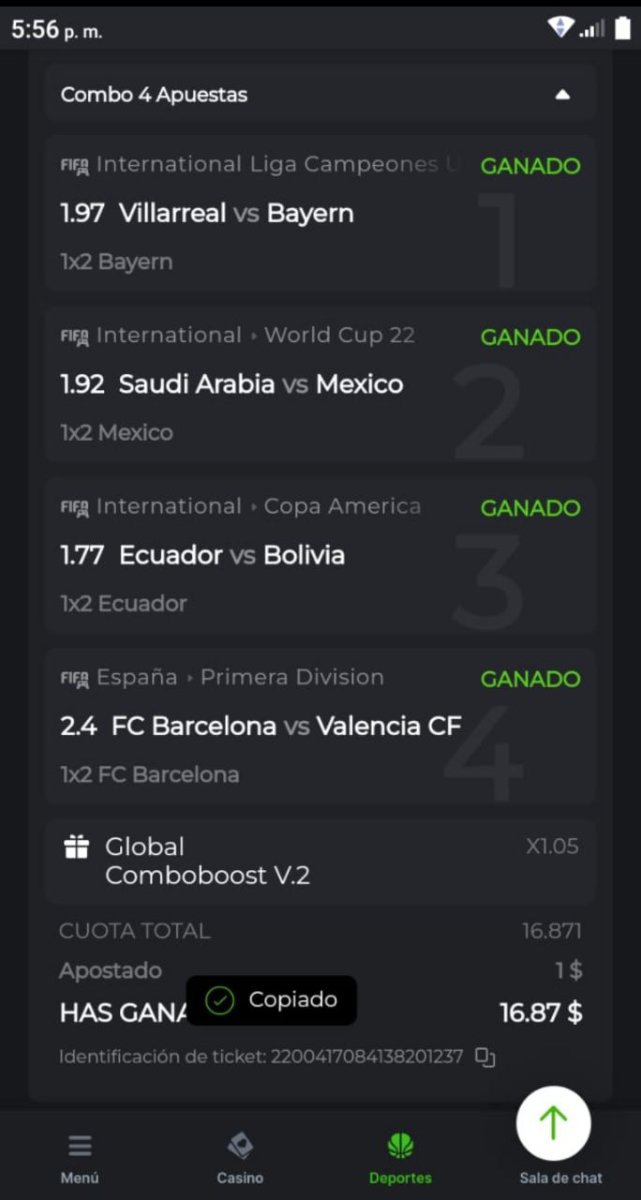Screen dimensions: 641x1200
Task: Open the Saudi Arabia vs Mexico bet
Action: 261,384
